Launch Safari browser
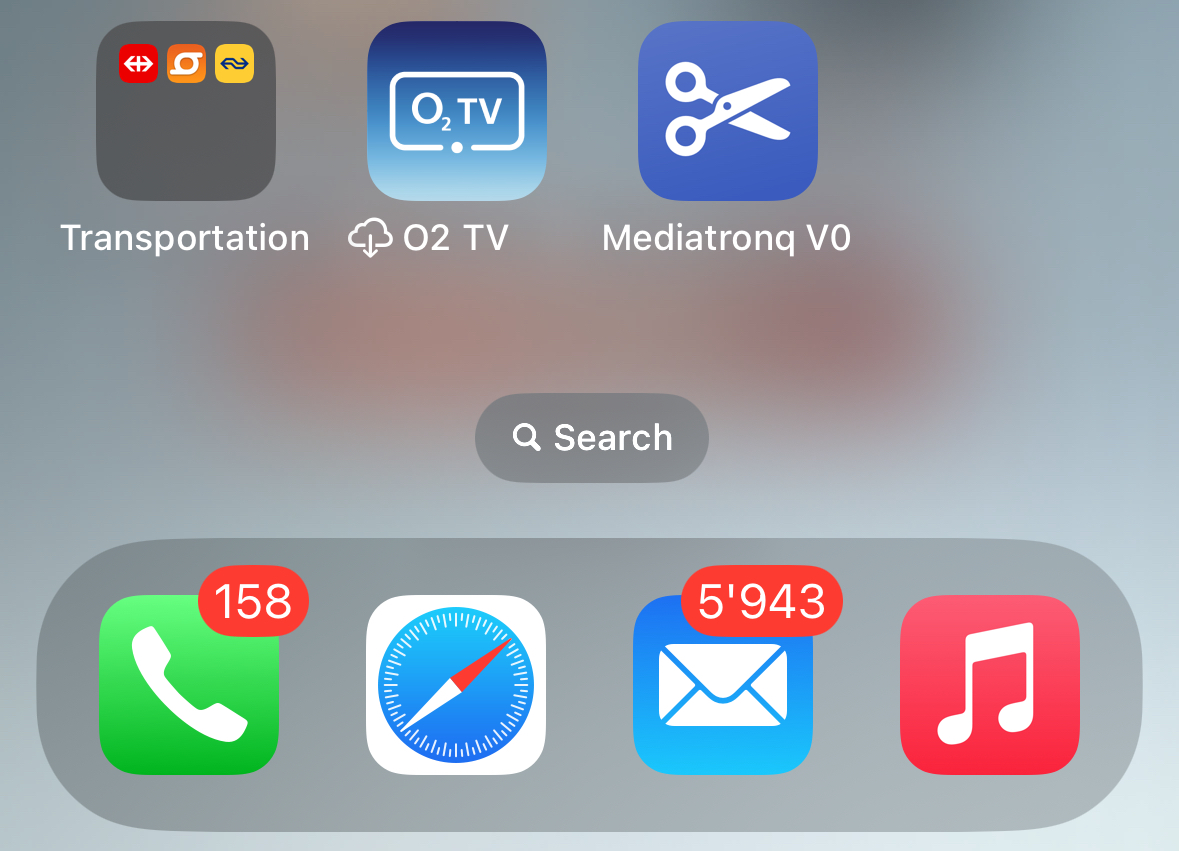This screenshot has height=851, width=1179. (x=455, y=685)
